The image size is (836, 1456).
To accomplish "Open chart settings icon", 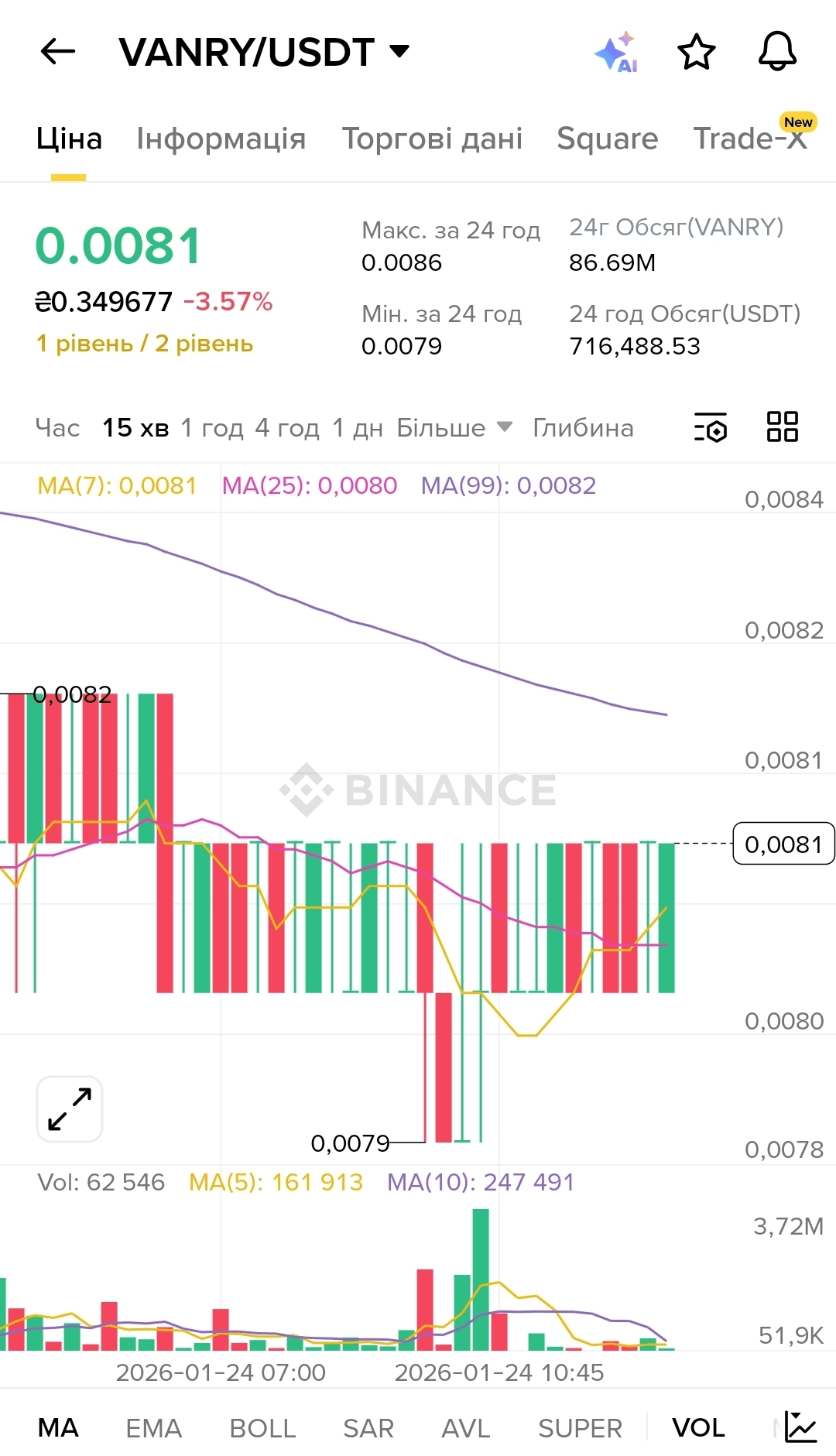I will point(711,427).
